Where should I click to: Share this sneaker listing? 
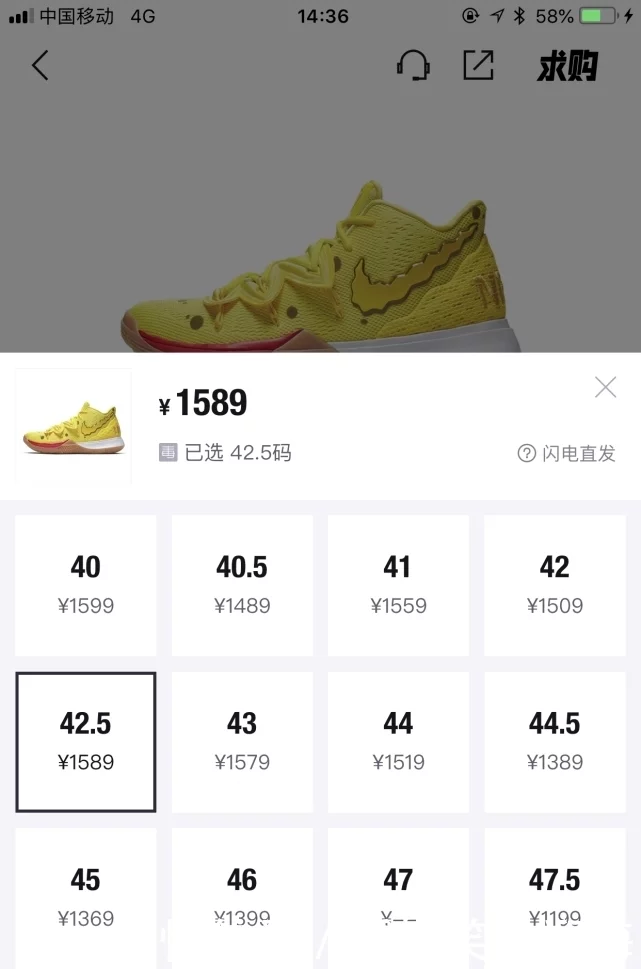(478, 66)
